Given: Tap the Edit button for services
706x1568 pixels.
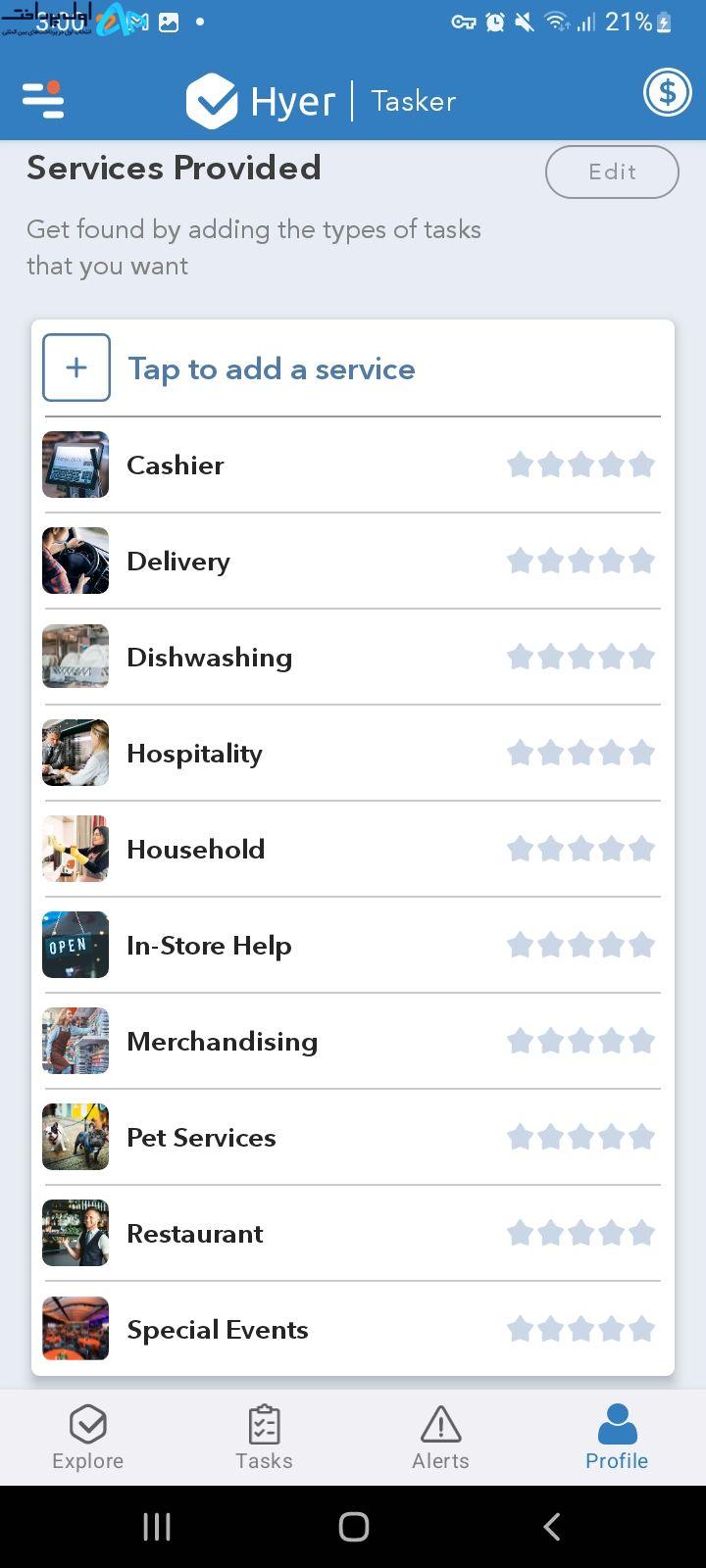Looking at the screenshot, I should pyautogui.click(x=612, y=171).
